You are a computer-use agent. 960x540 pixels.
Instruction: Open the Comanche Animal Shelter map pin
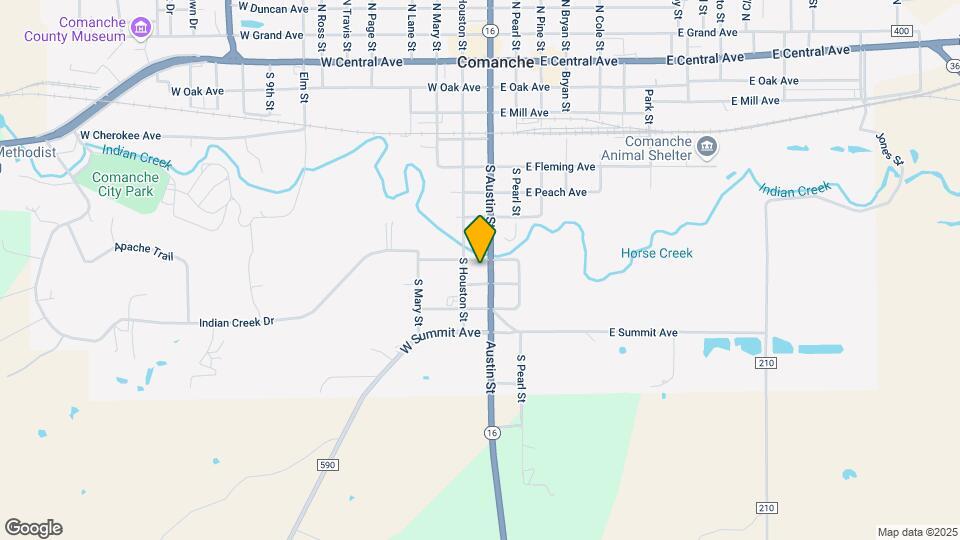[707, 147]
